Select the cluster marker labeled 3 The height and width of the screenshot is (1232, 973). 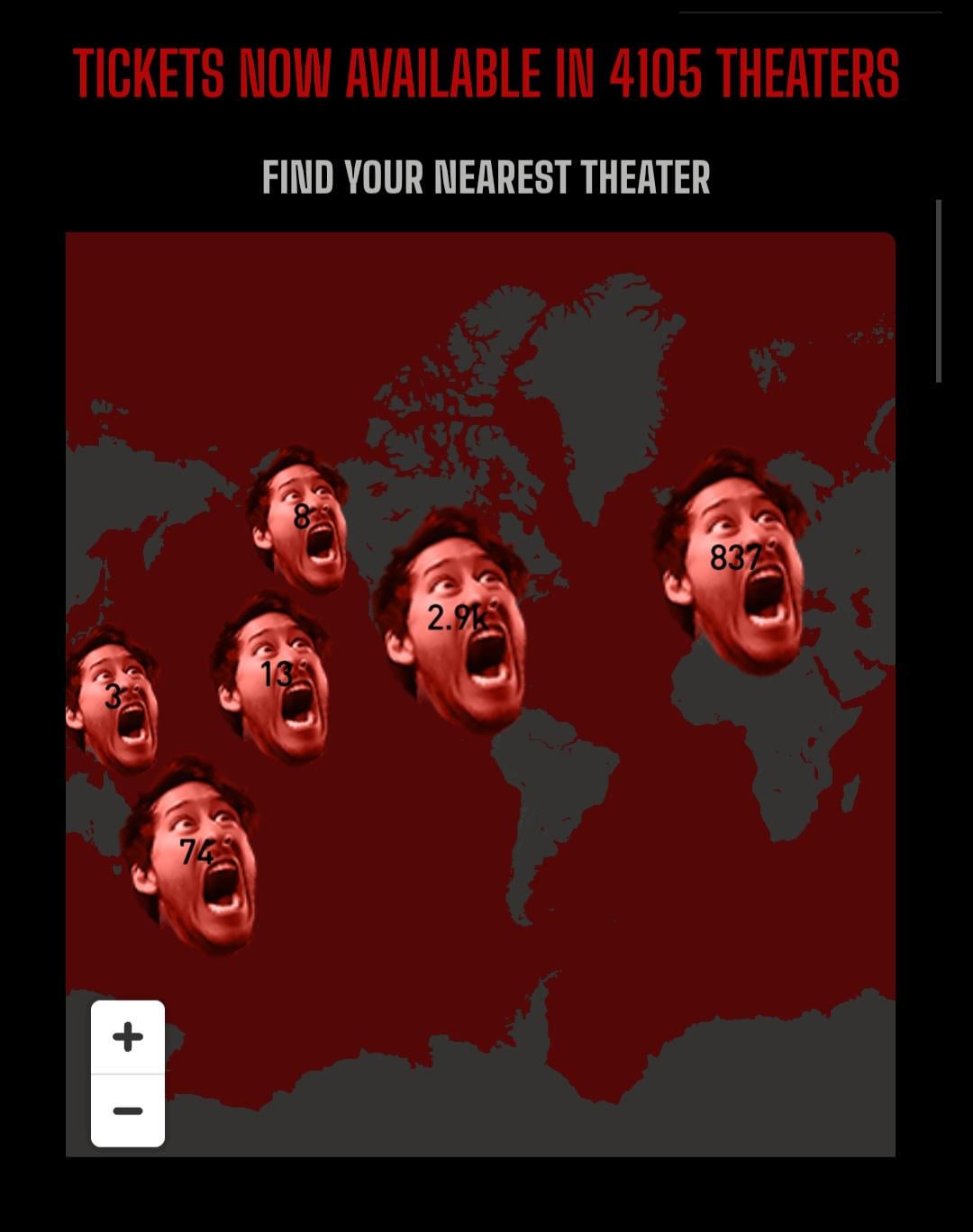coord(114,696)
